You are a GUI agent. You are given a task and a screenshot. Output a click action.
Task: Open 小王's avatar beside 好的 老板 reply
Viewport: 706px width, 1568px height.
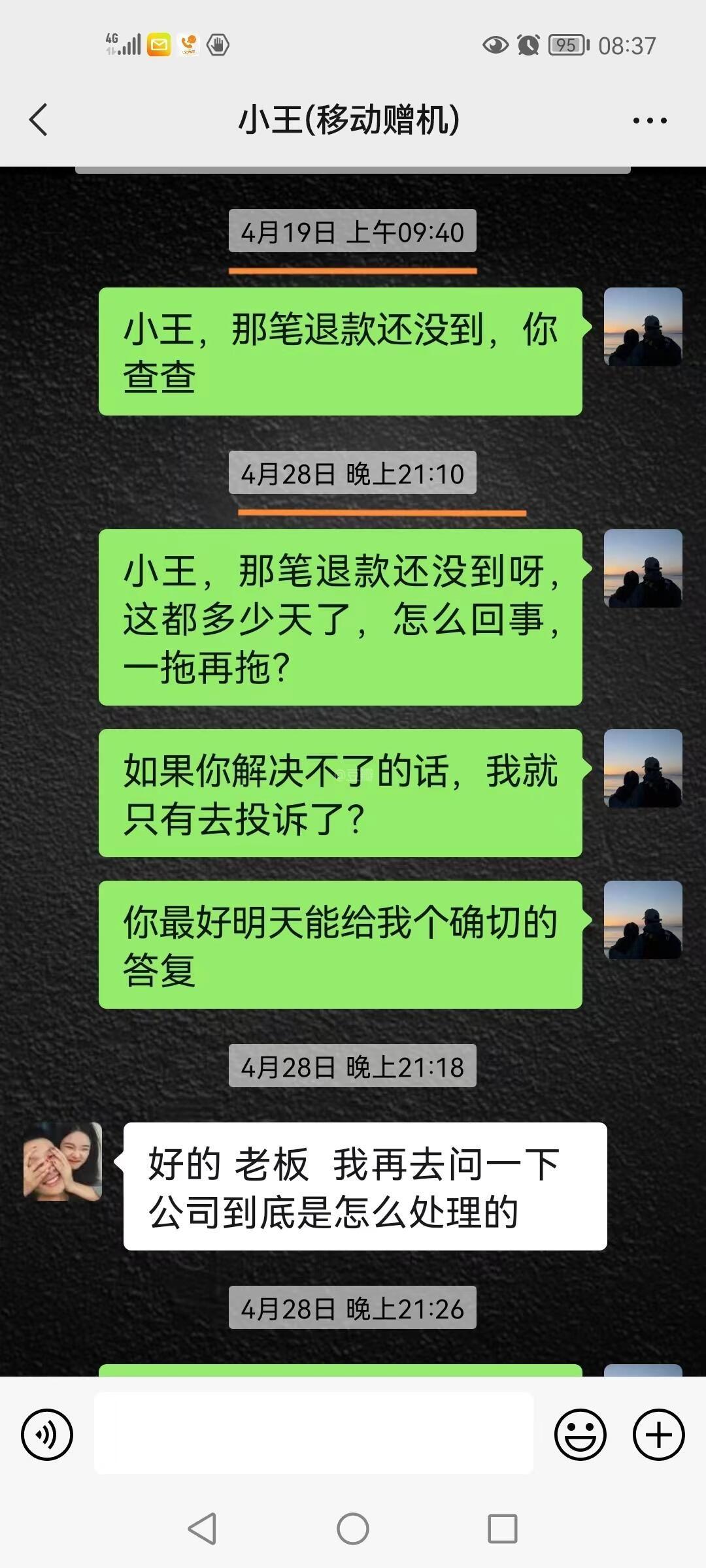click(63, 1161)
